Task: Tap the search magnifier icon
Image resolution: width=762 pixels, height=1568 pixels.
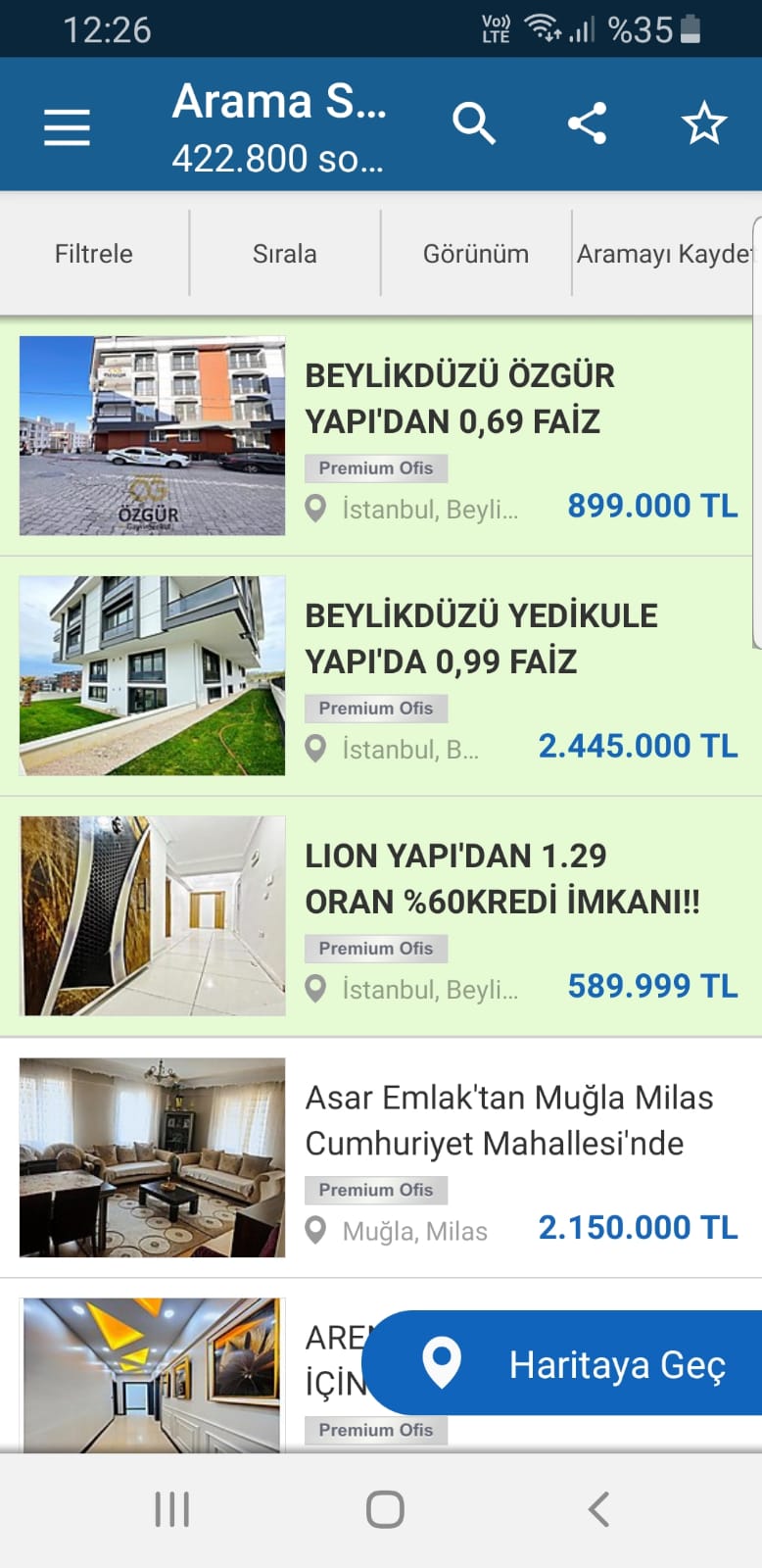Action: pyautogui.click(x=474, y=124)
